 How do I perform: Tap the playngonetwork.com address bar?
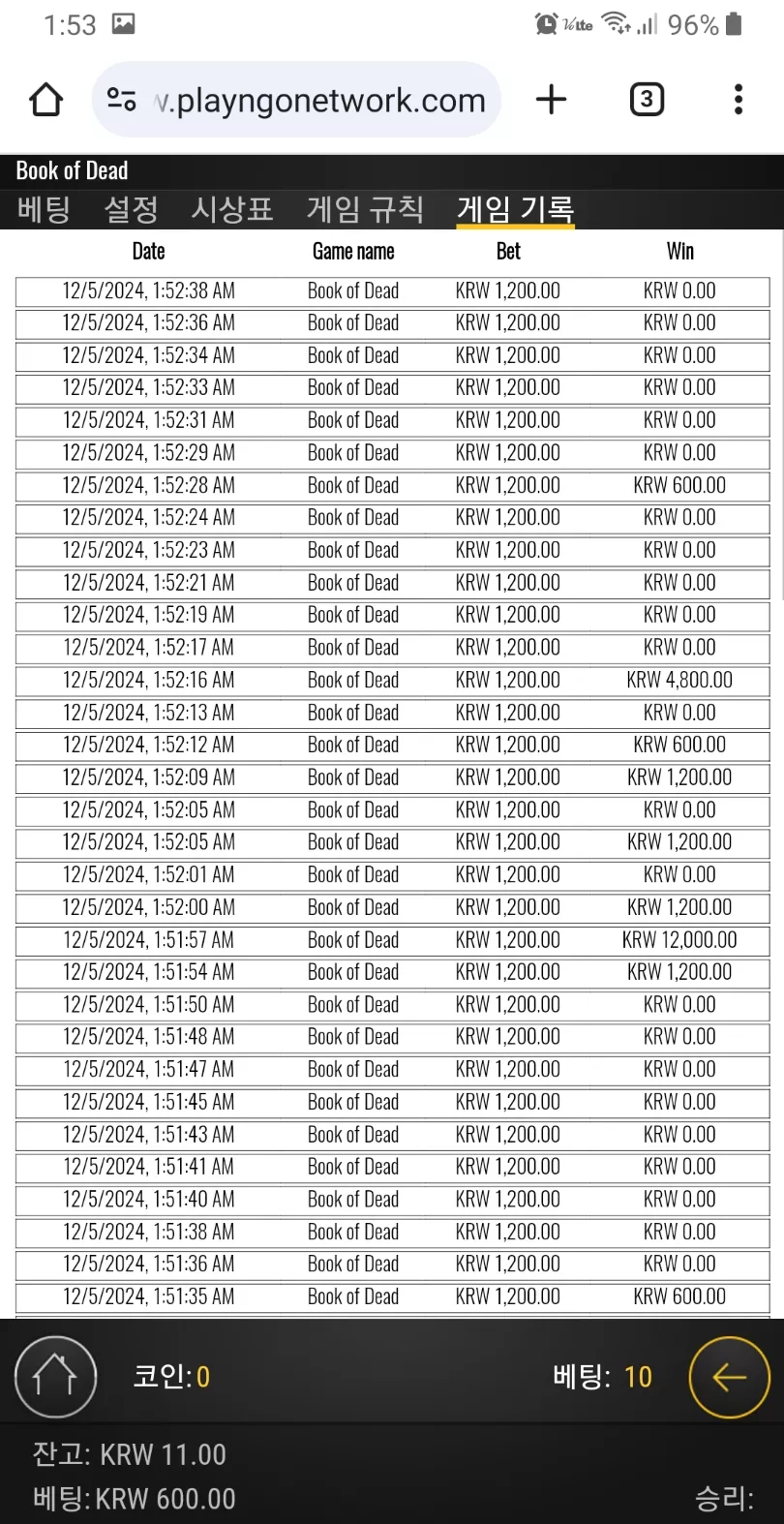[296, 100]
